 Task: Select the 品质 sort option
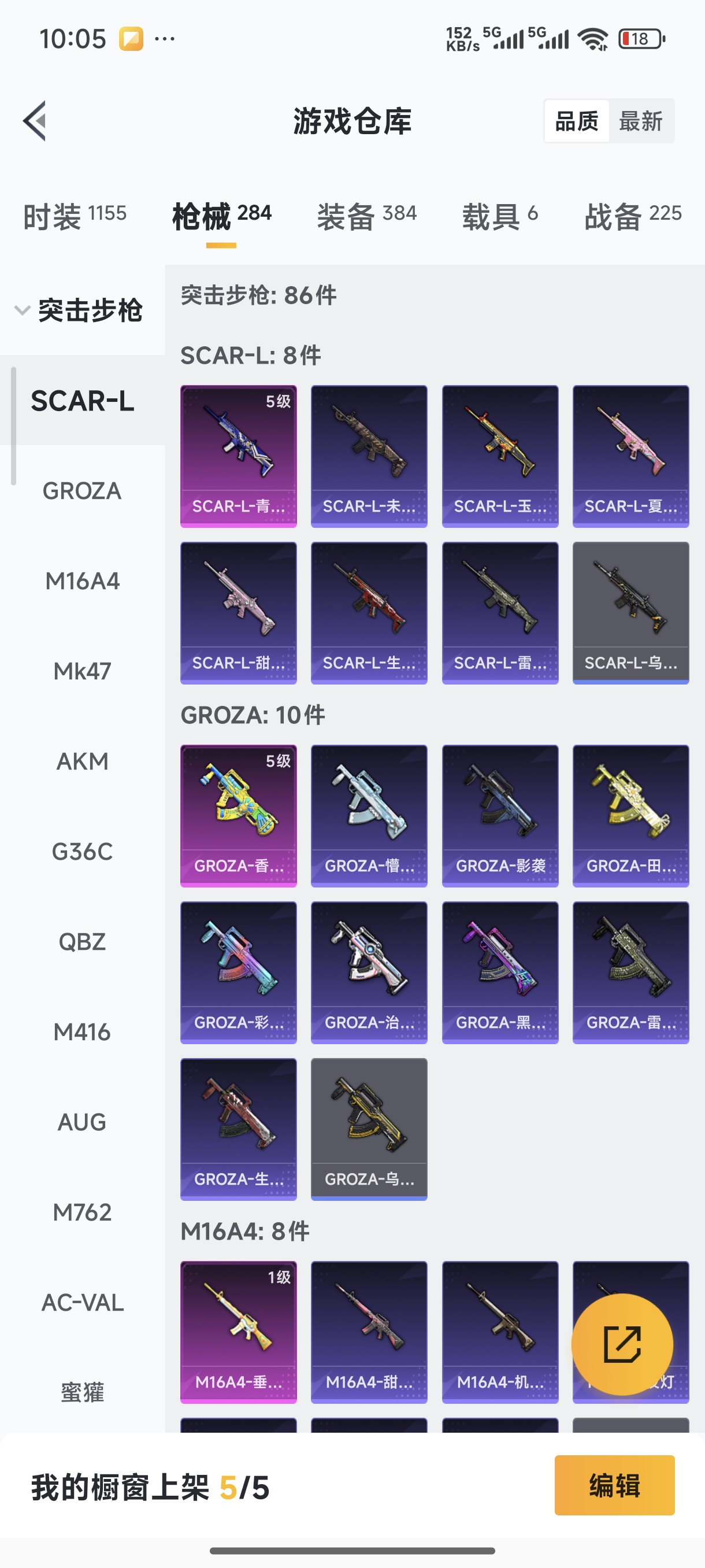[576, 121]
